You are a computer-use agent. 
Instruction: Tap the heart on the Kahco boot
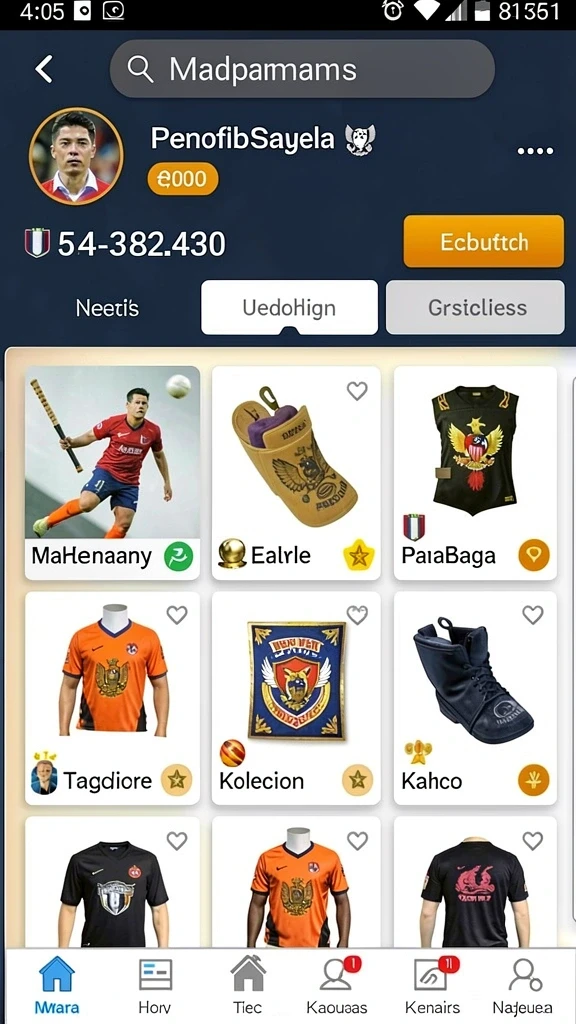pyautogui.click(x=533, y=615)
